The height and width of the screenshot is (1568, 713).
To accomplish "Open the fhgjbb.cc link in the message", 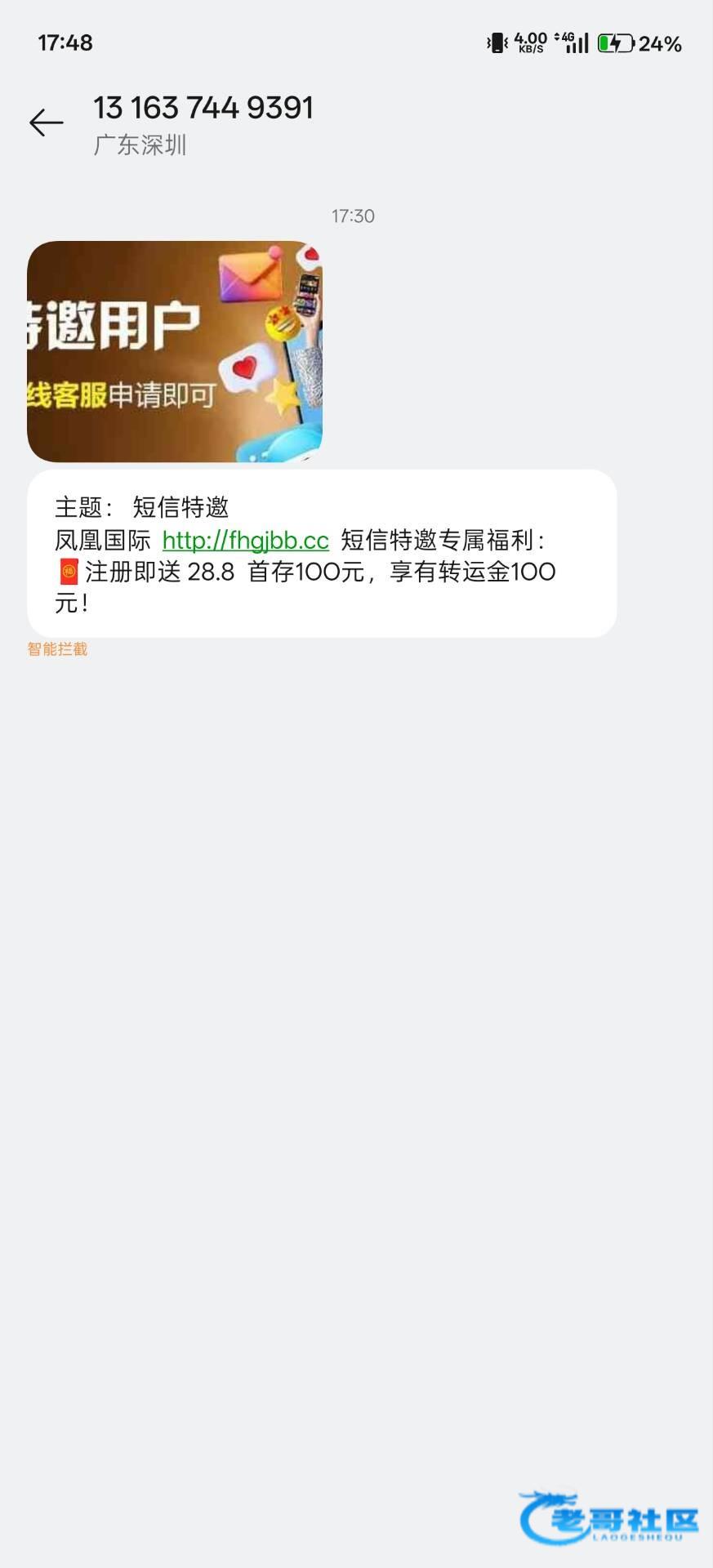I will pyautogui.click(x=245, y=540).
